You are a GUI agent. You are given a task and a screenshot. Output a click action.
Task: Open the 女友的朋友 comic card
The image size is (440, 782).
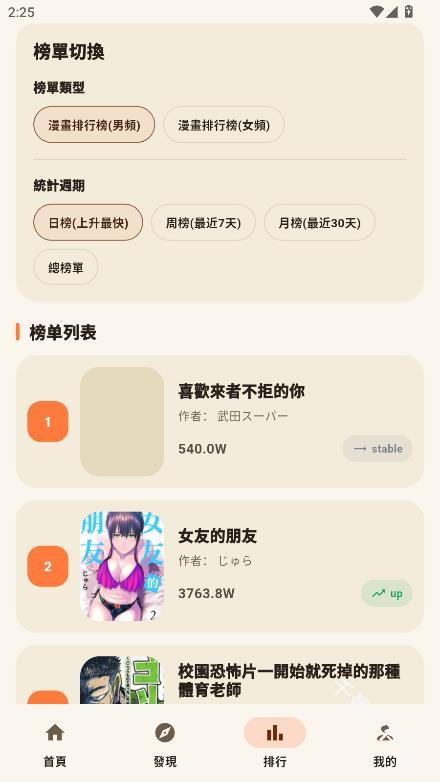(x=220, y=567)
